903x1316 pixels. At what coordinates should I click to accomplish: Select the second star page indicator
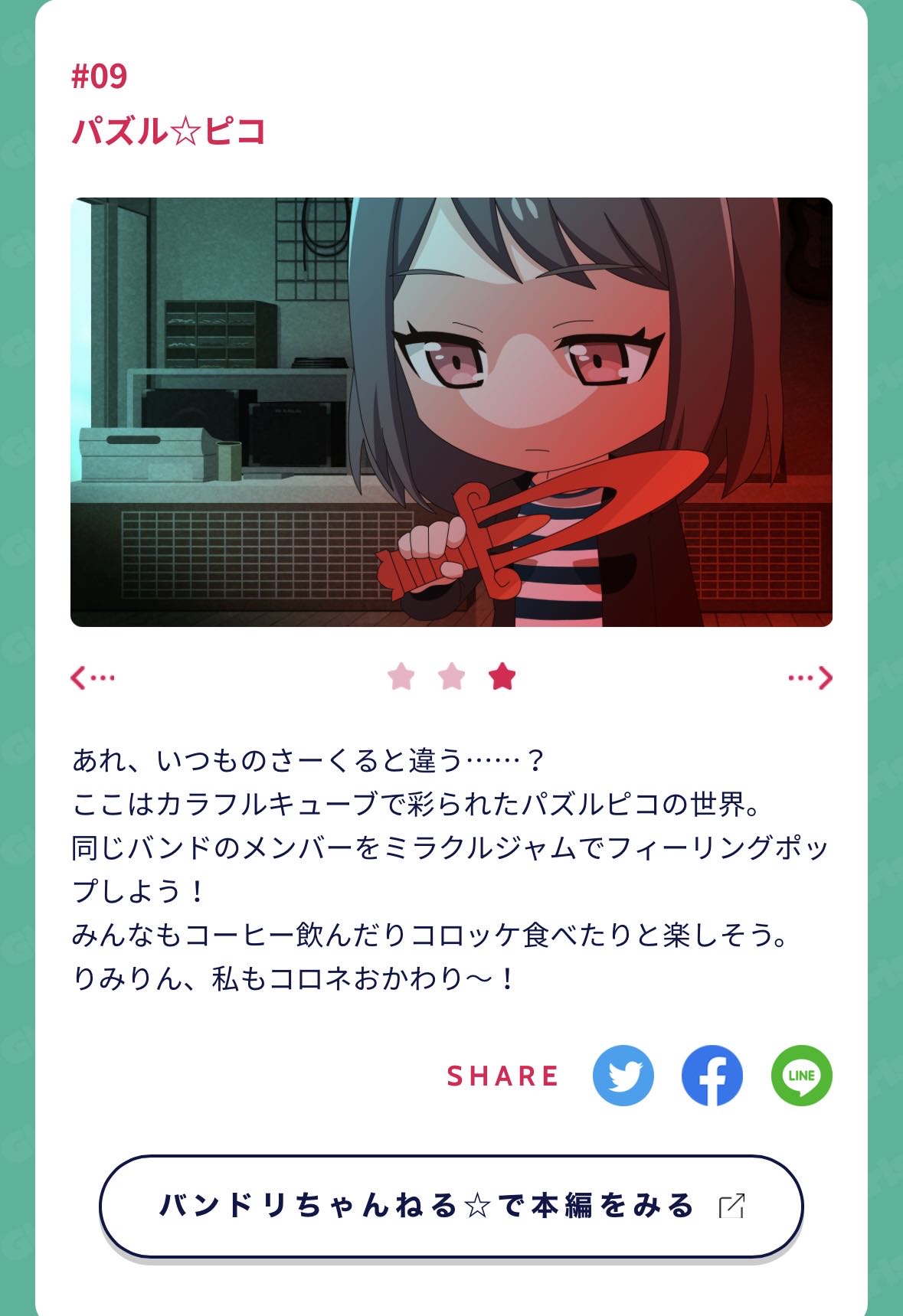452,677
